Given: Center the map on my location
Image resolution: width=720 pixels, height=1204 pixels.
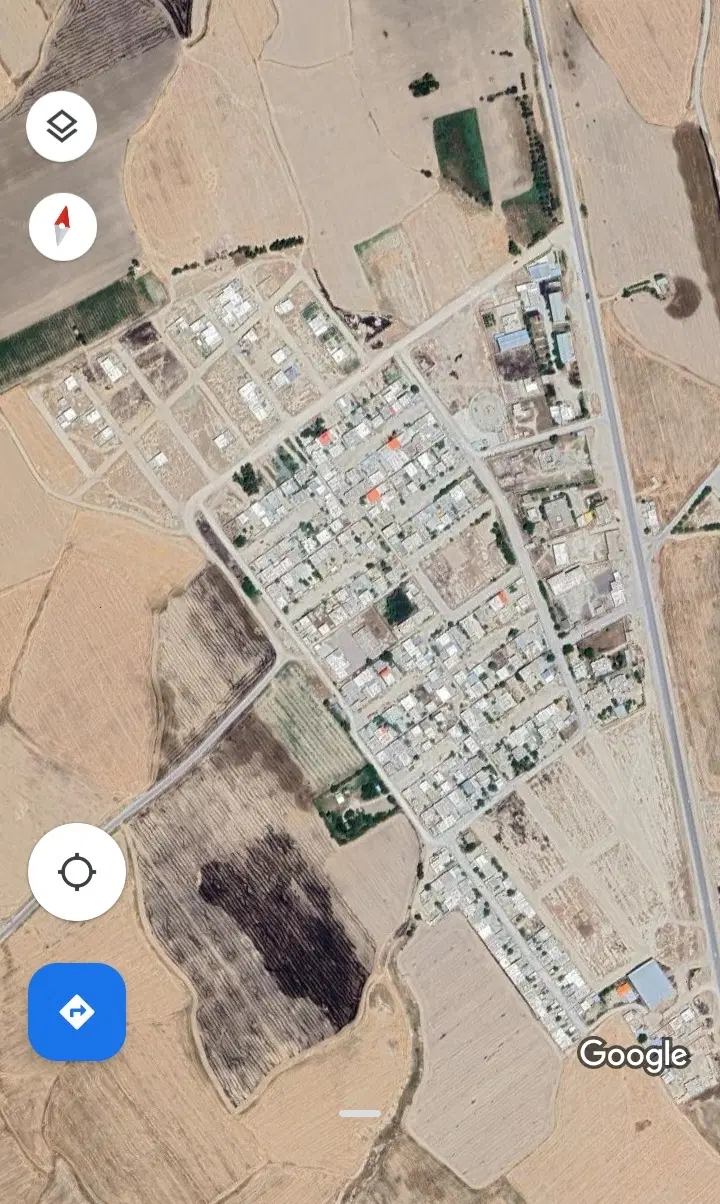Looking at the screenshot, I should pos(77,872).
